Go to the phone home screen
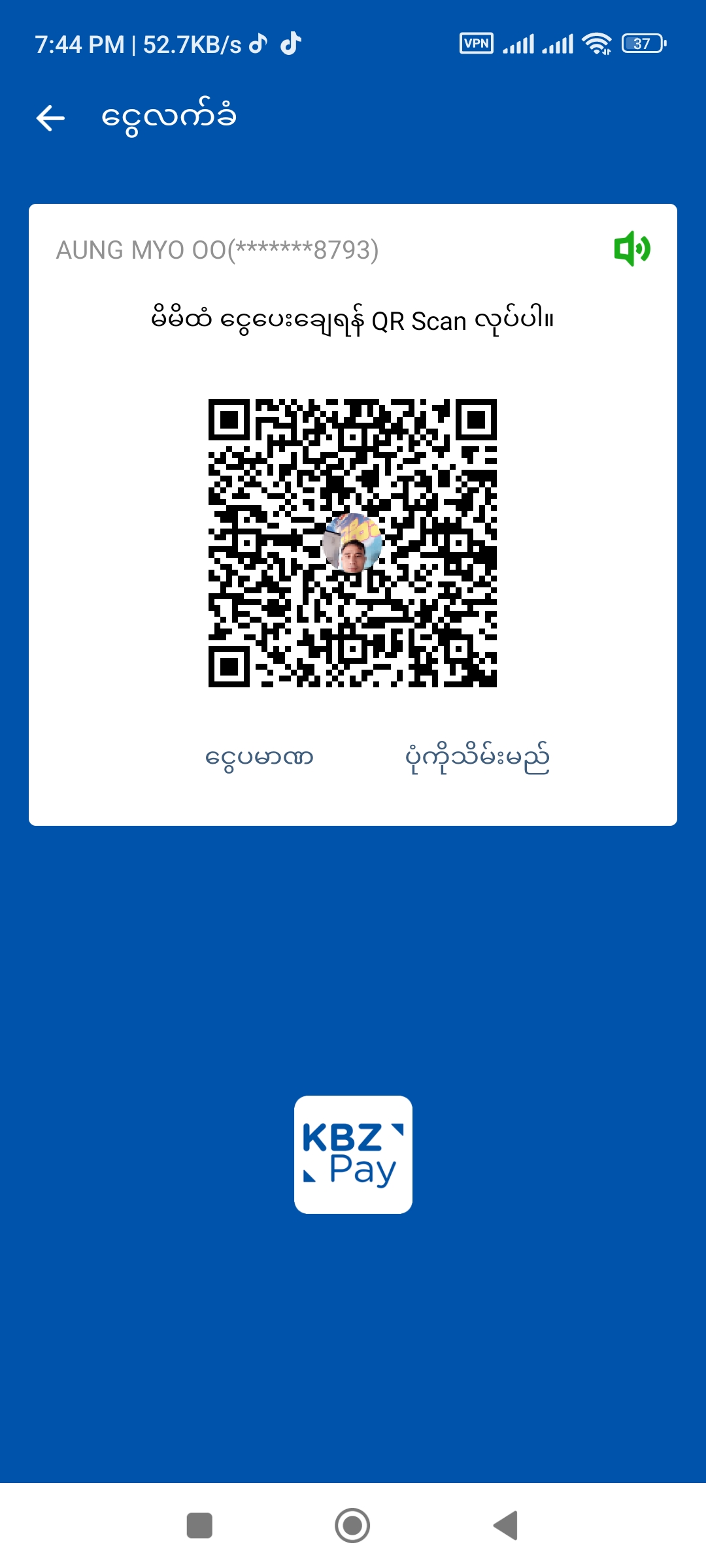The height and width of the screenshot is (1568, 706). coord(352,1526)
